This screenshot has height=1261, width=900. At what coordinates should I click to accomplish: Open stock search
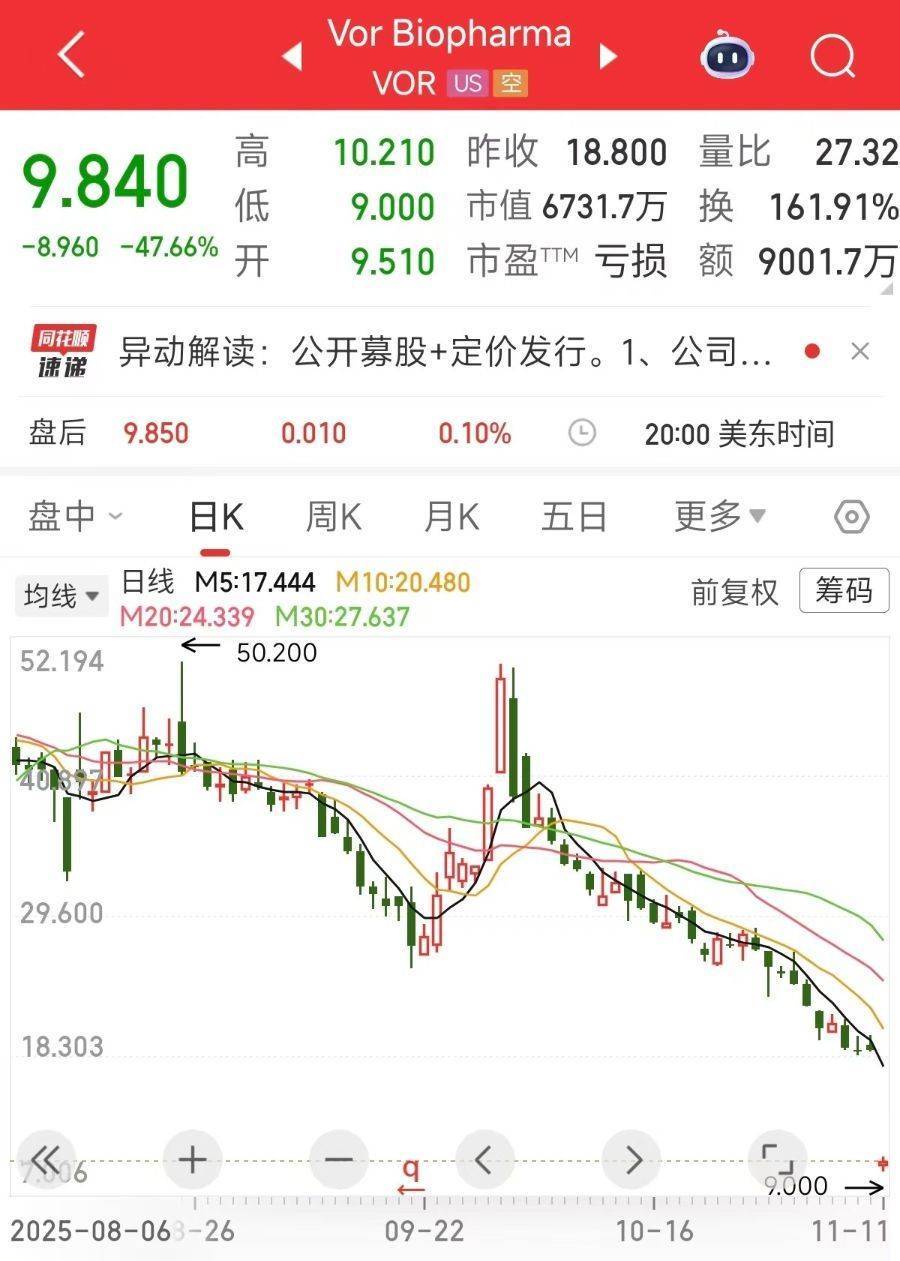(832, 55)
